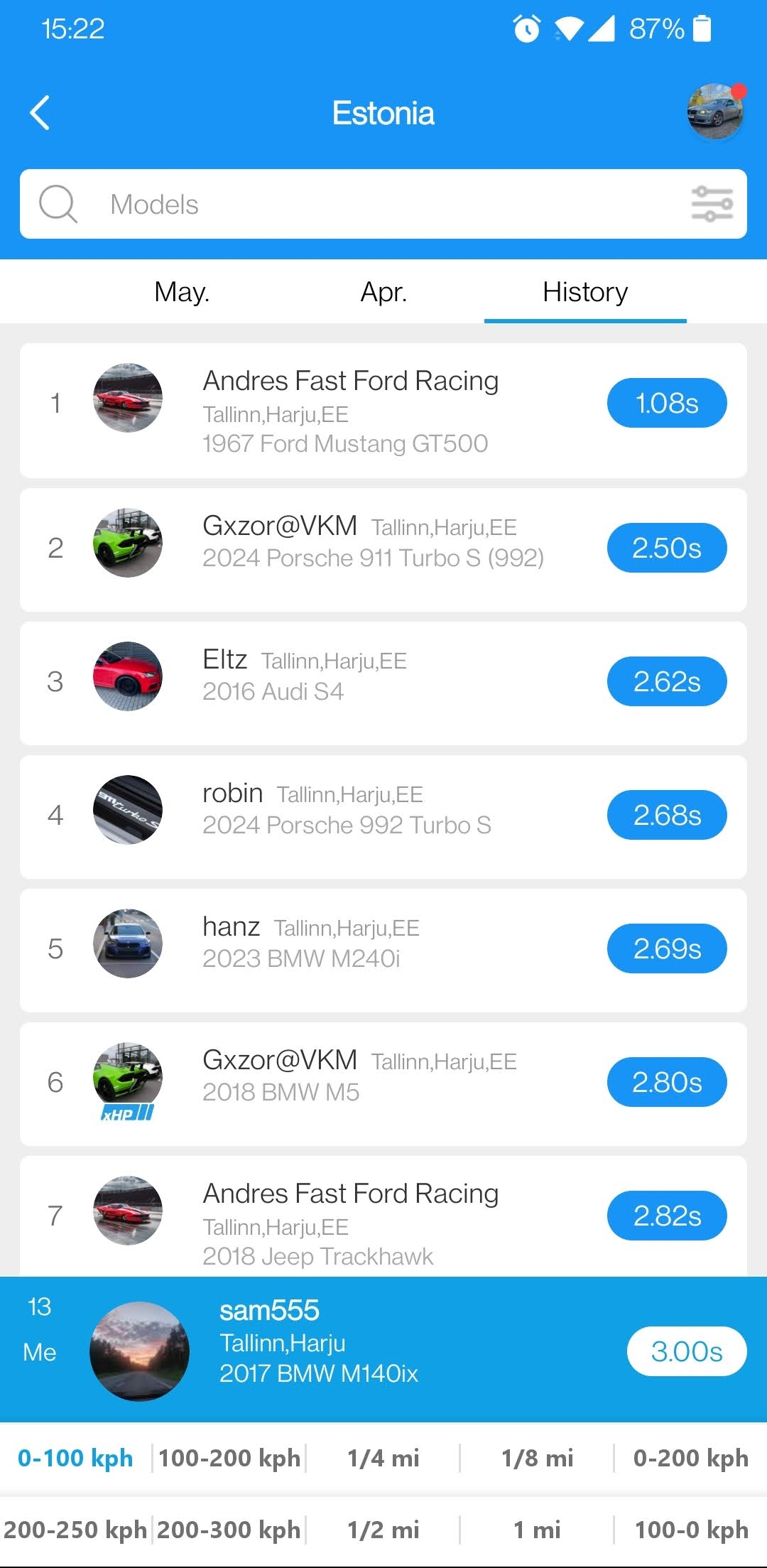Open Eltz's 2.62s result button

coord(666,681)
